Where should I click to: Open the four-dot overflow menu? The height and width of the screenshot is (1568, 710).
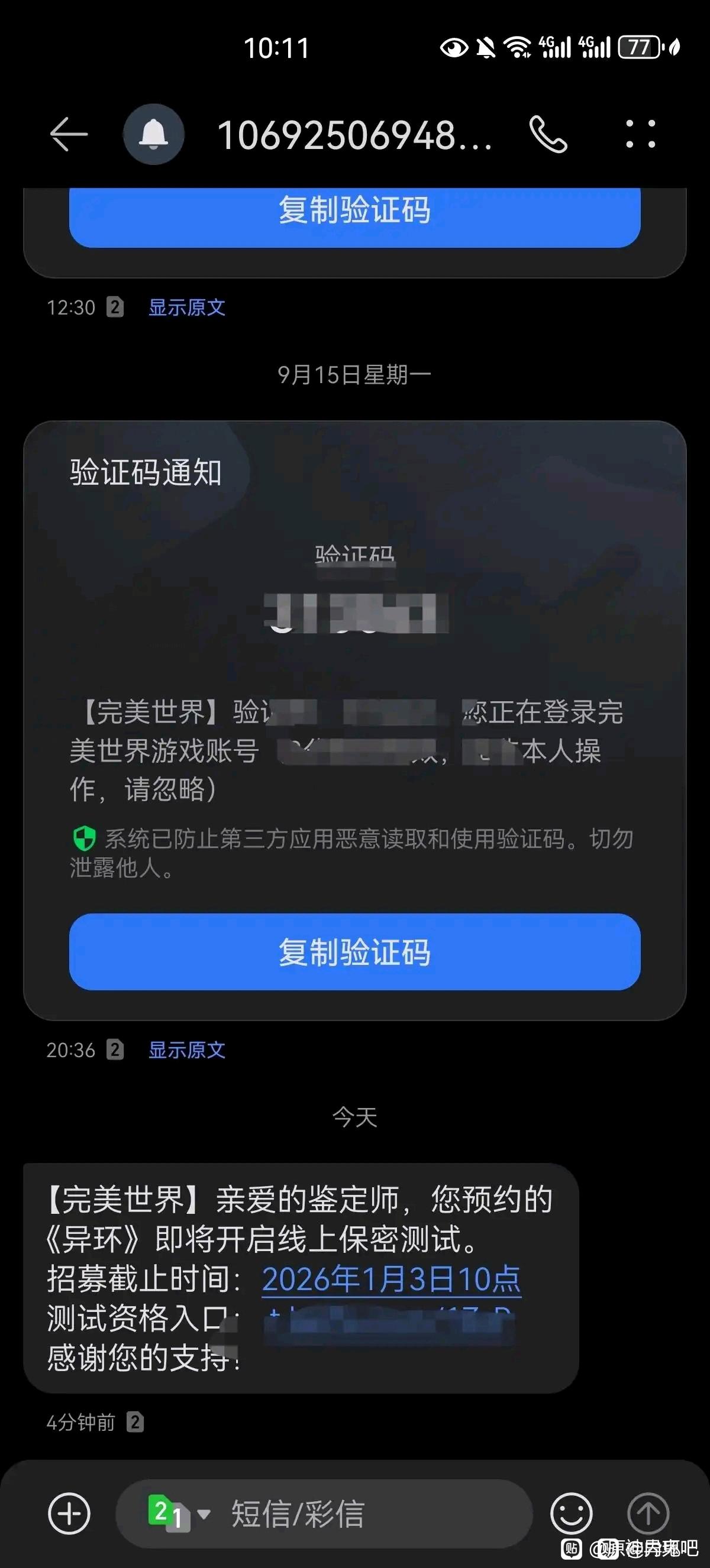tap(641, 134)
